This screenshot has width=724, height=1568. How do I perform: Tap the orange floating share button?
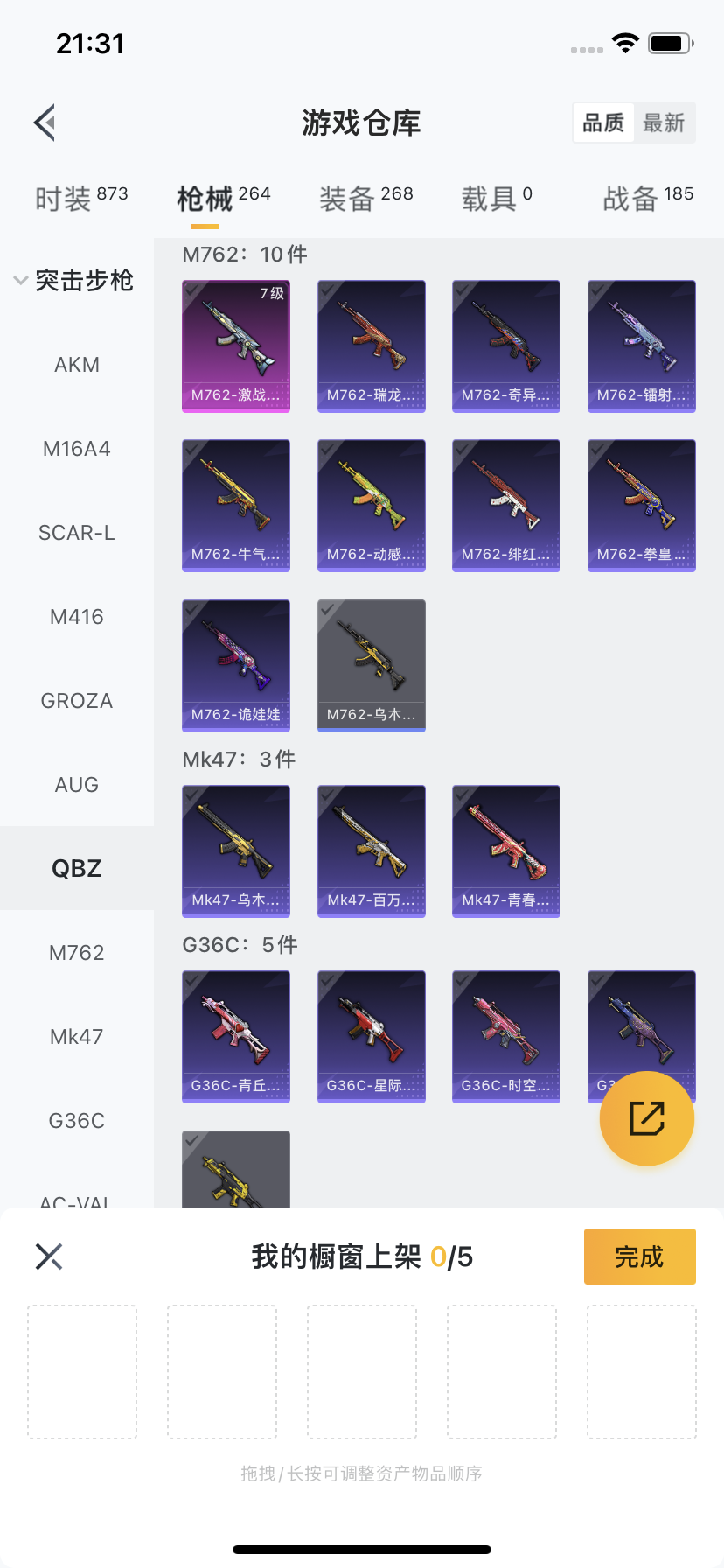pos(647,1118)
